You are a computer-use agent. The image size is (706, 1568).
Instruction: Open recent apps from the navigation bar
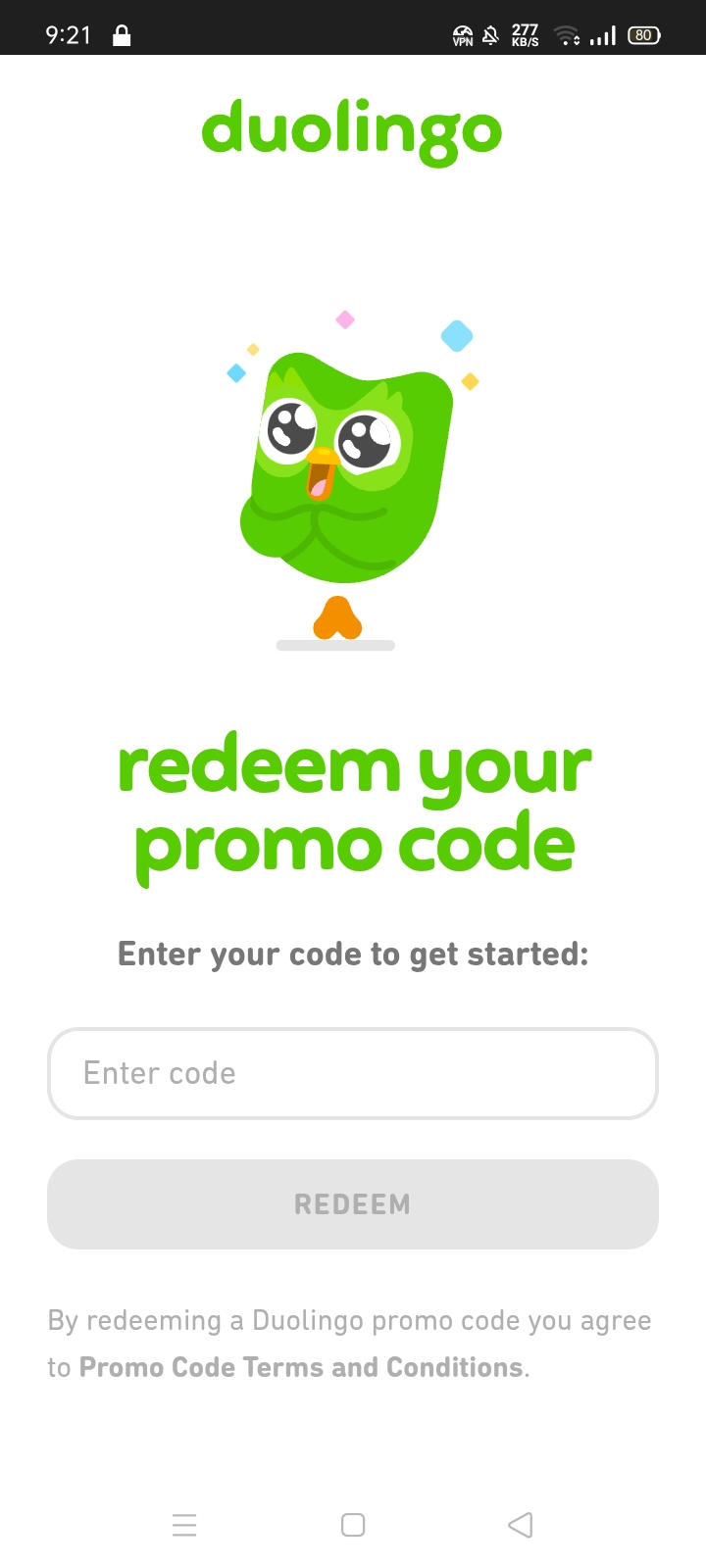pyautogui.click(x=184, y=1525)
